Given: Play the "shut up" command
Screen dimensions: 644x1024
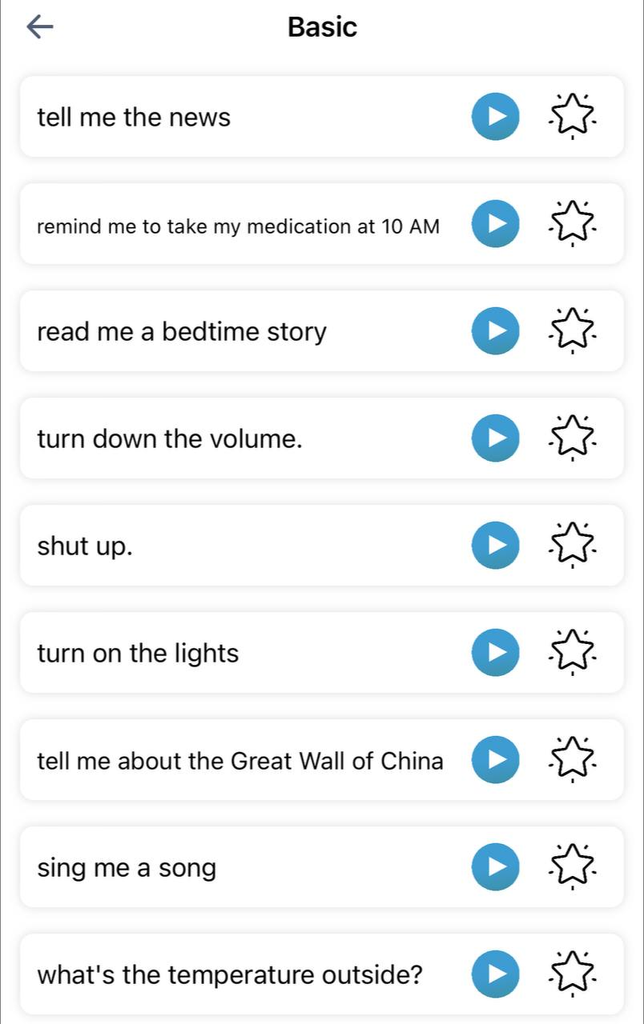Looking at the screenshot, I should tap(495, 544).
